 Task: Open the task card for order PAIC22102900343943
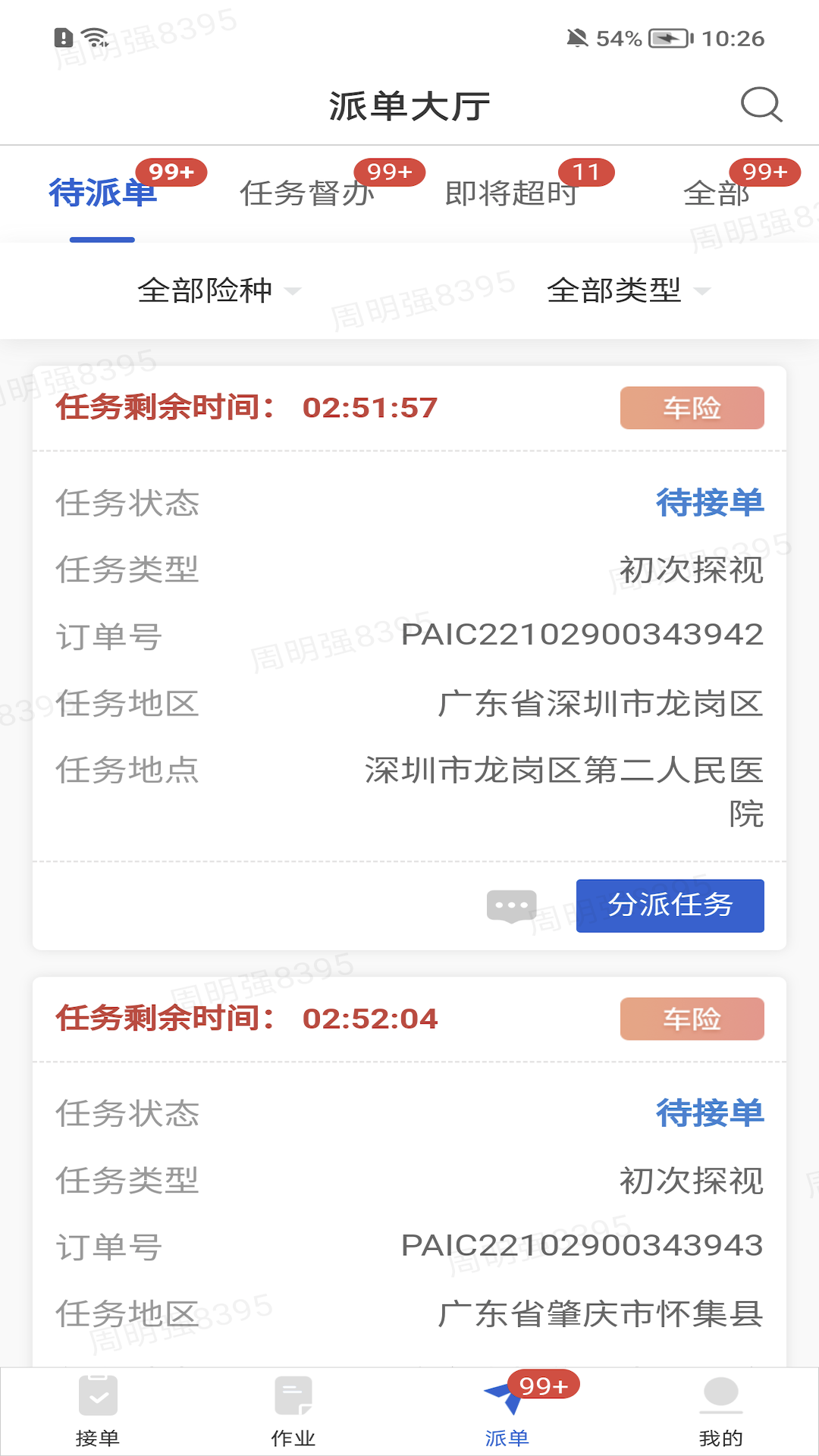[409, 1213]
